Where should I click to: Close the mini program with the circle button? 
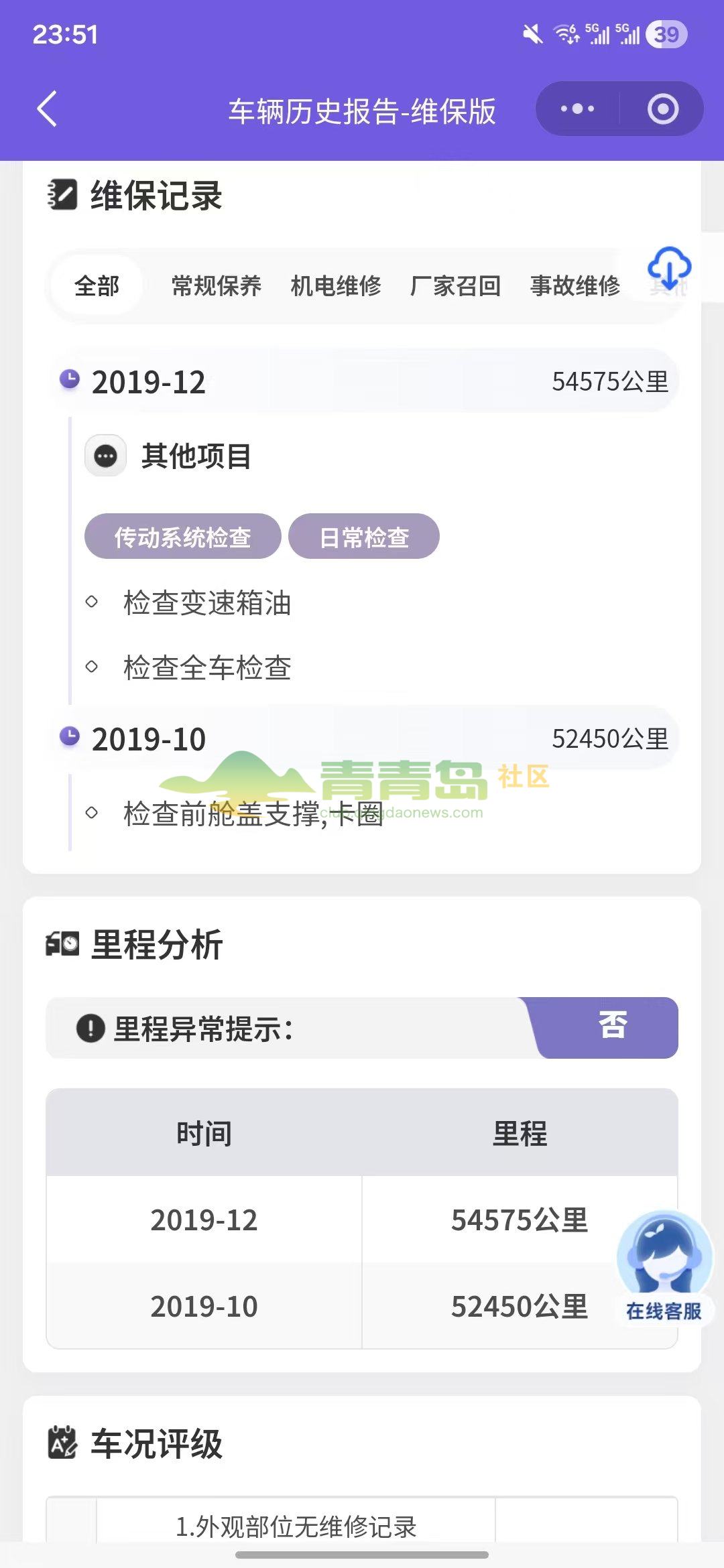click(663, 109)
